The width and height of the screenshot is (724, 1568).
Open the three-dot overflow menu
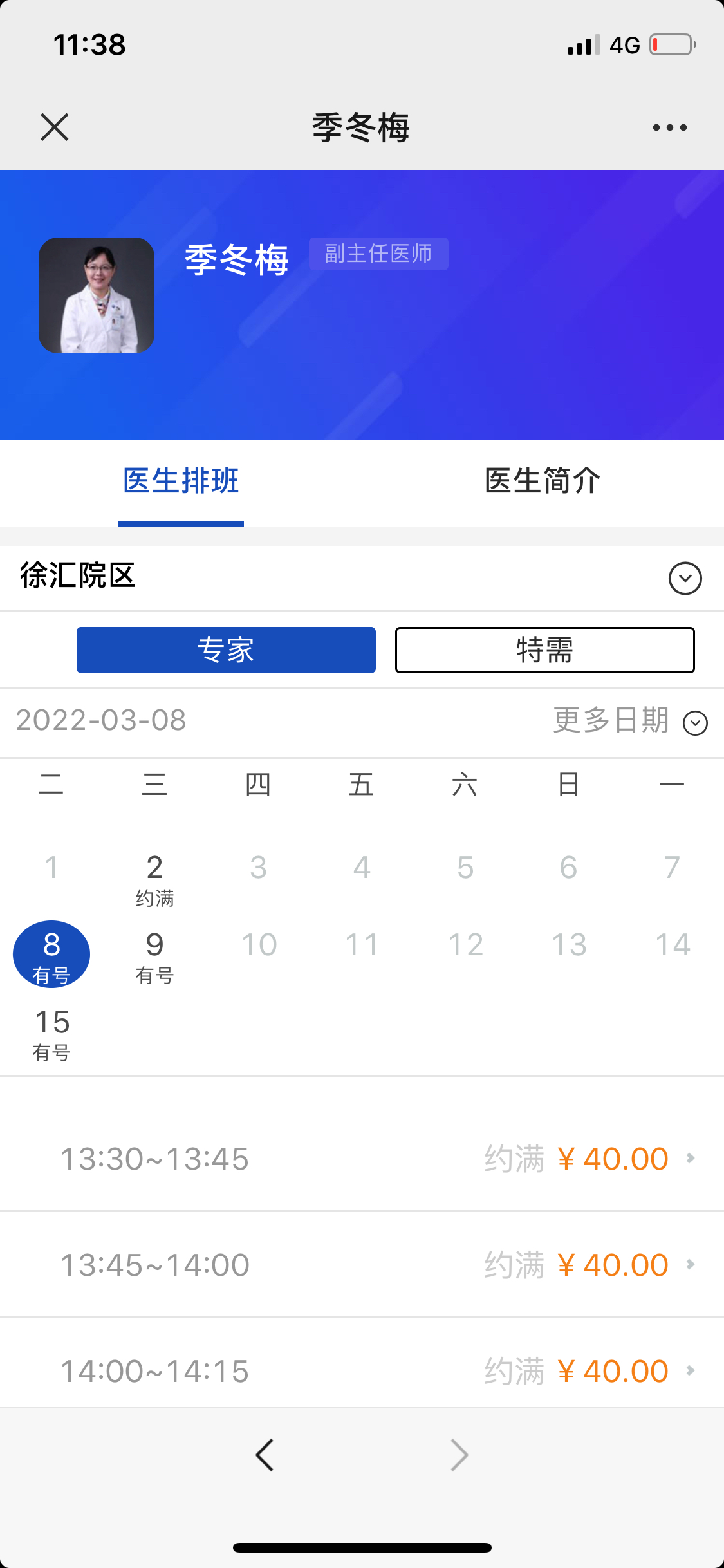[669, 127]
